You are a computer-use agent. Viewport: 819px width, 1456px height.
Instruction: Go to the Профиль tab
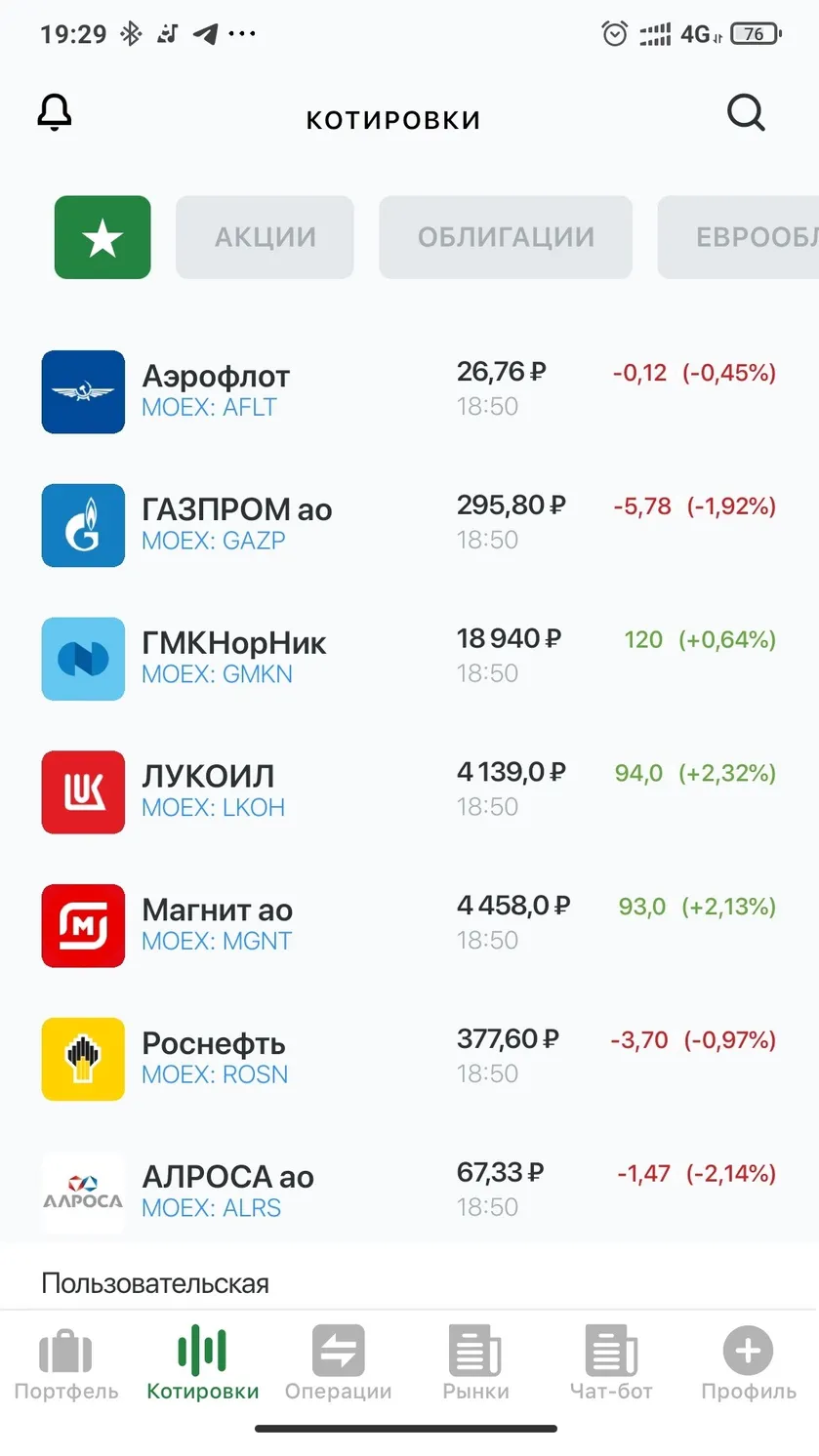coord(749,1363)
